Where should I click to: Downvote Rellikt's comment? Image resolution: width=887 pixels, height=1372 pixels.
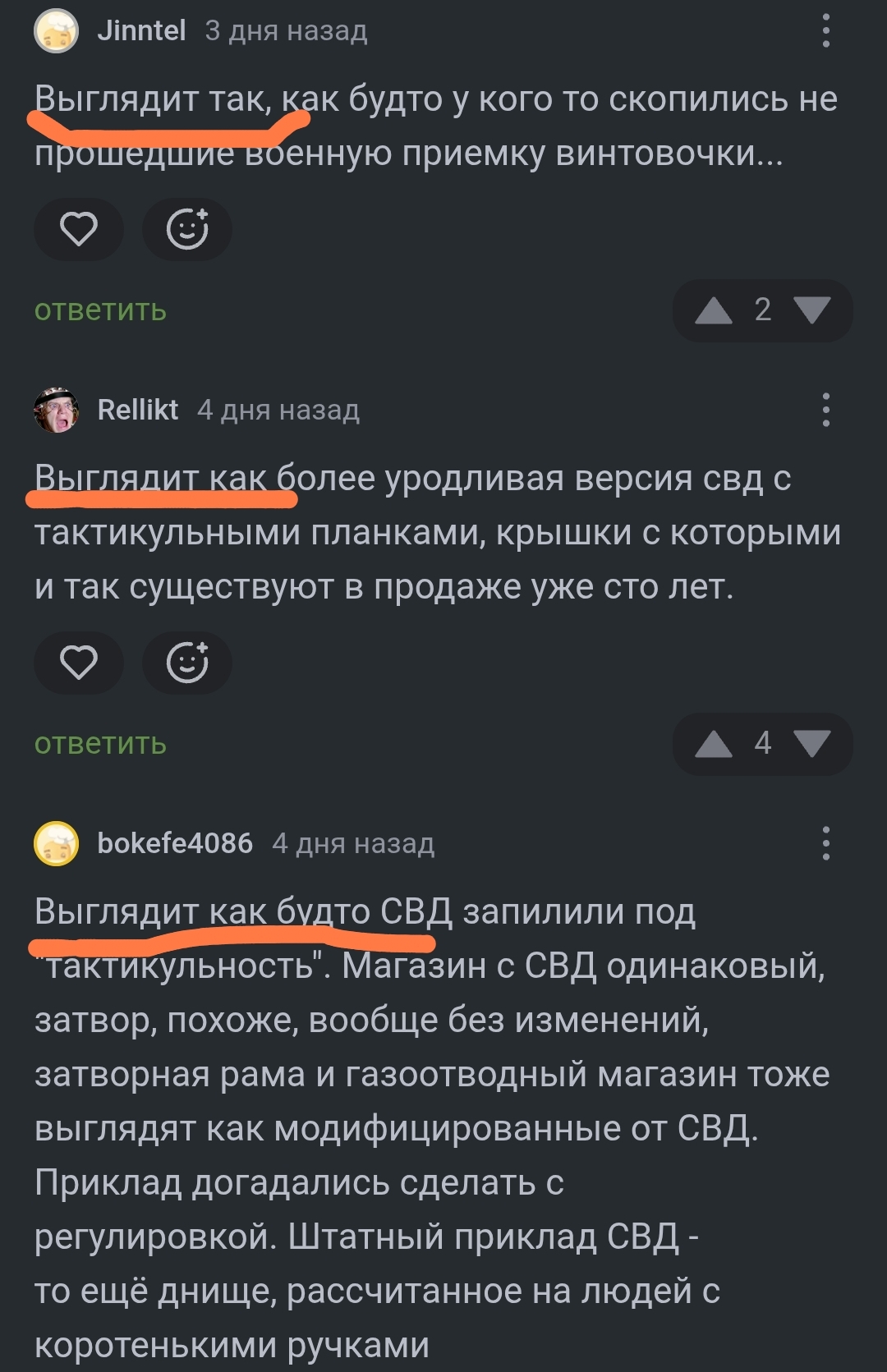(x=812, y=744)
